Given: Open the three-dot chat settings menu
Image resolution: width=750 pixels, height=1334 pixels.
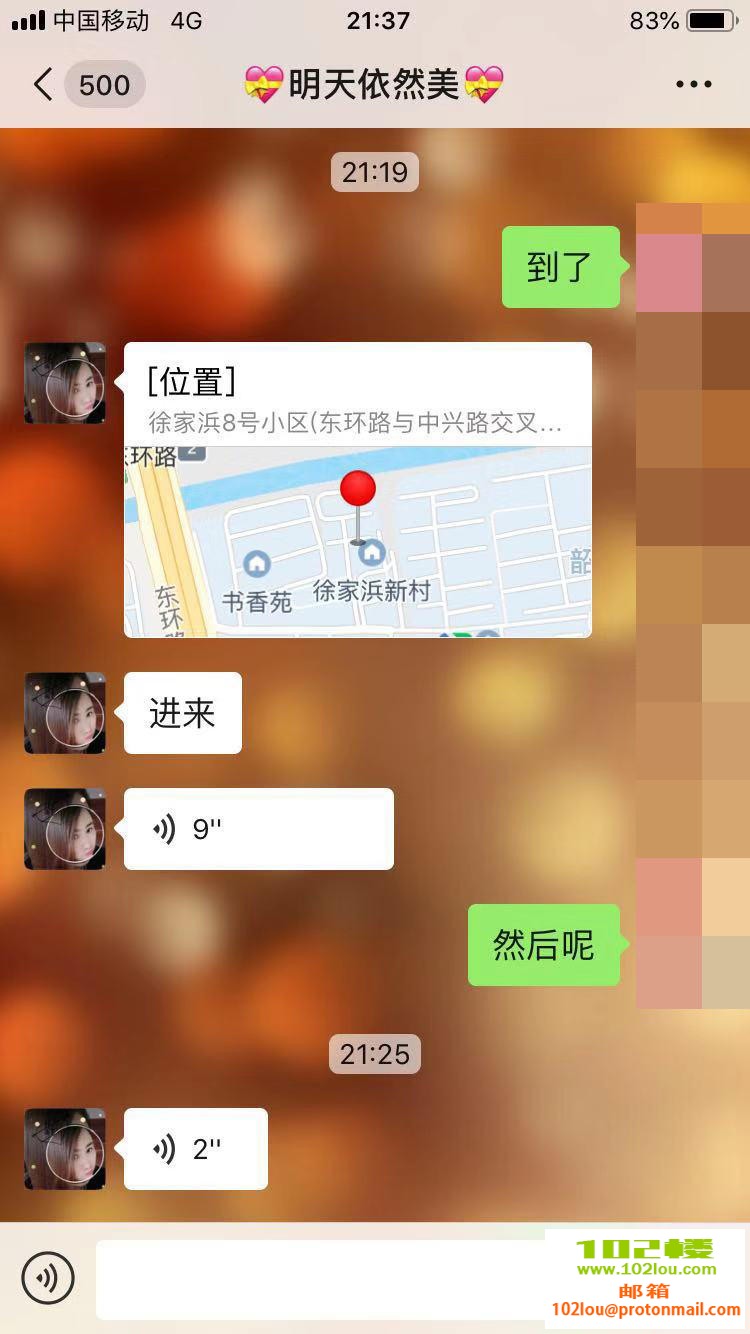Looking at the screenshot, I should [x=694, y=84].
